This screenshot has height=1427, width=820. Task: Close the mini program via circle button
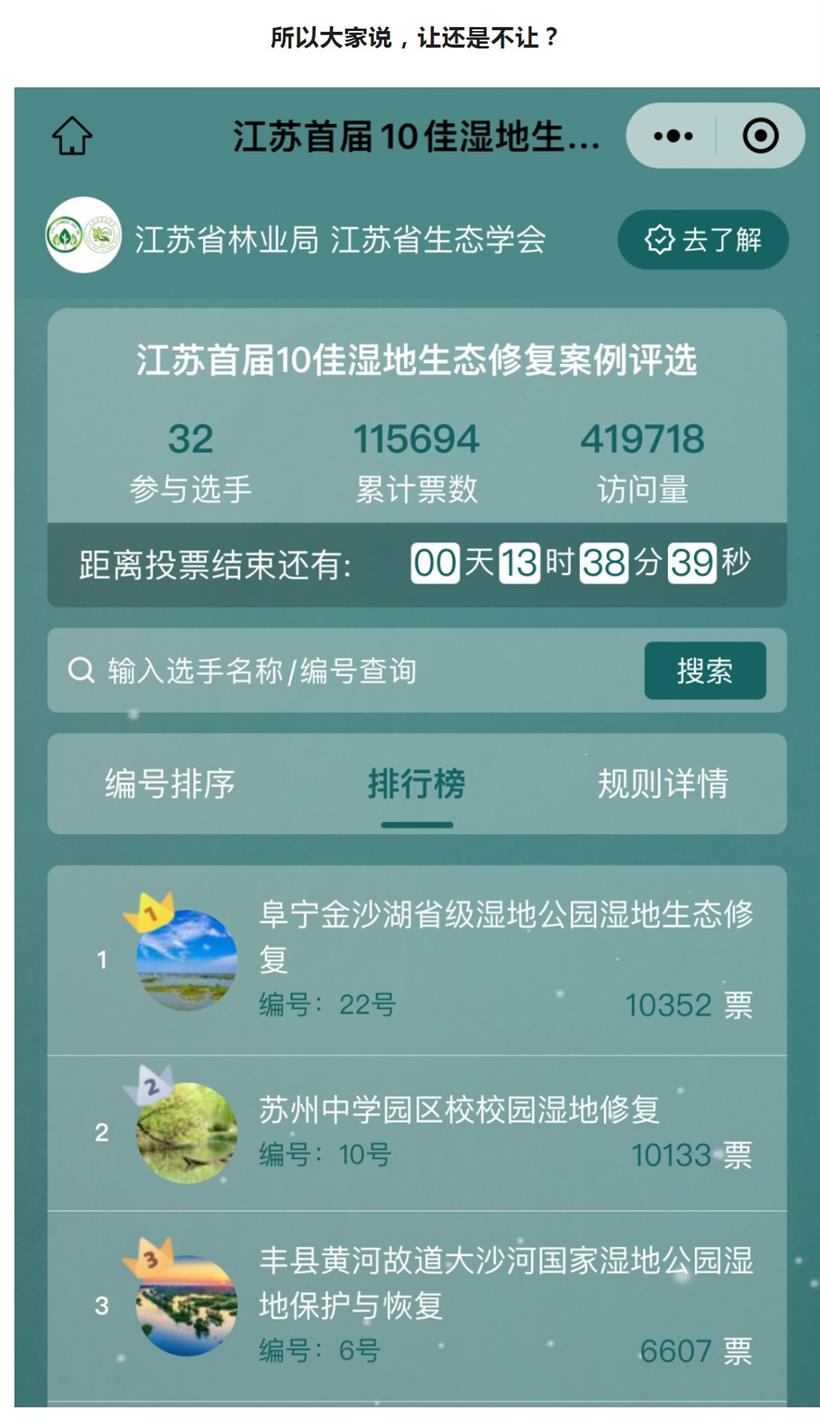point(761,136)
